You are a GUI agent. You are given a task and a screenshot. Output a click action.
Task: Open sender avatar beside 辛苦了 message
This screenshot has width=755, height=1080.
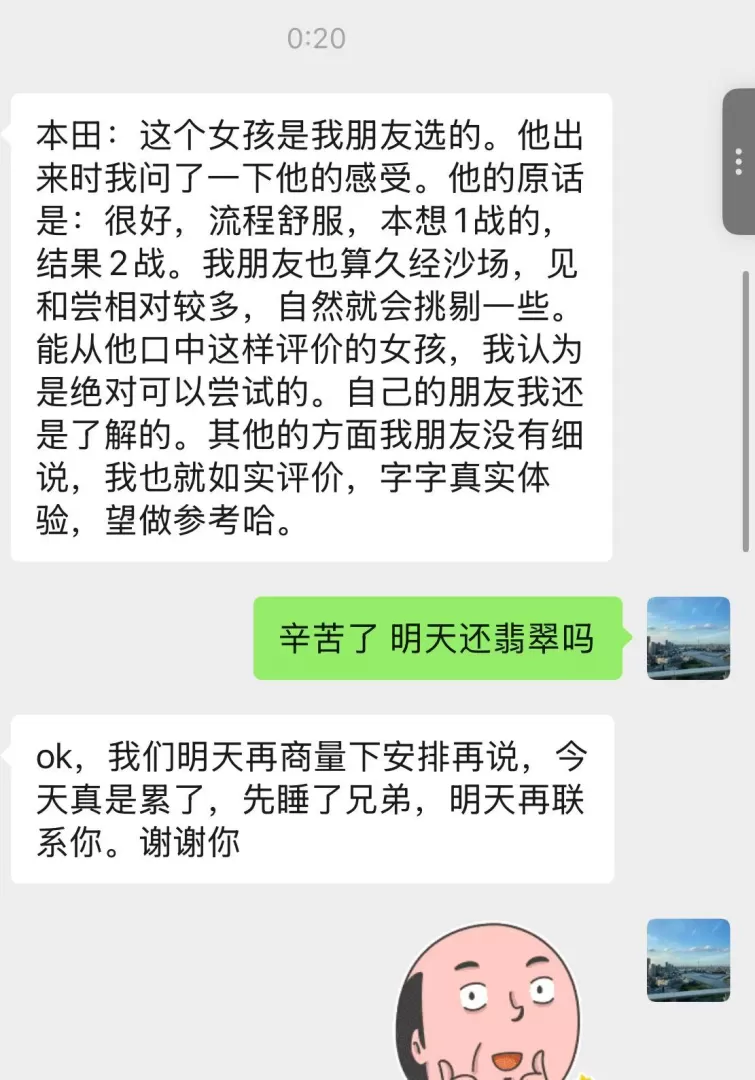click(x=688, y=638)
